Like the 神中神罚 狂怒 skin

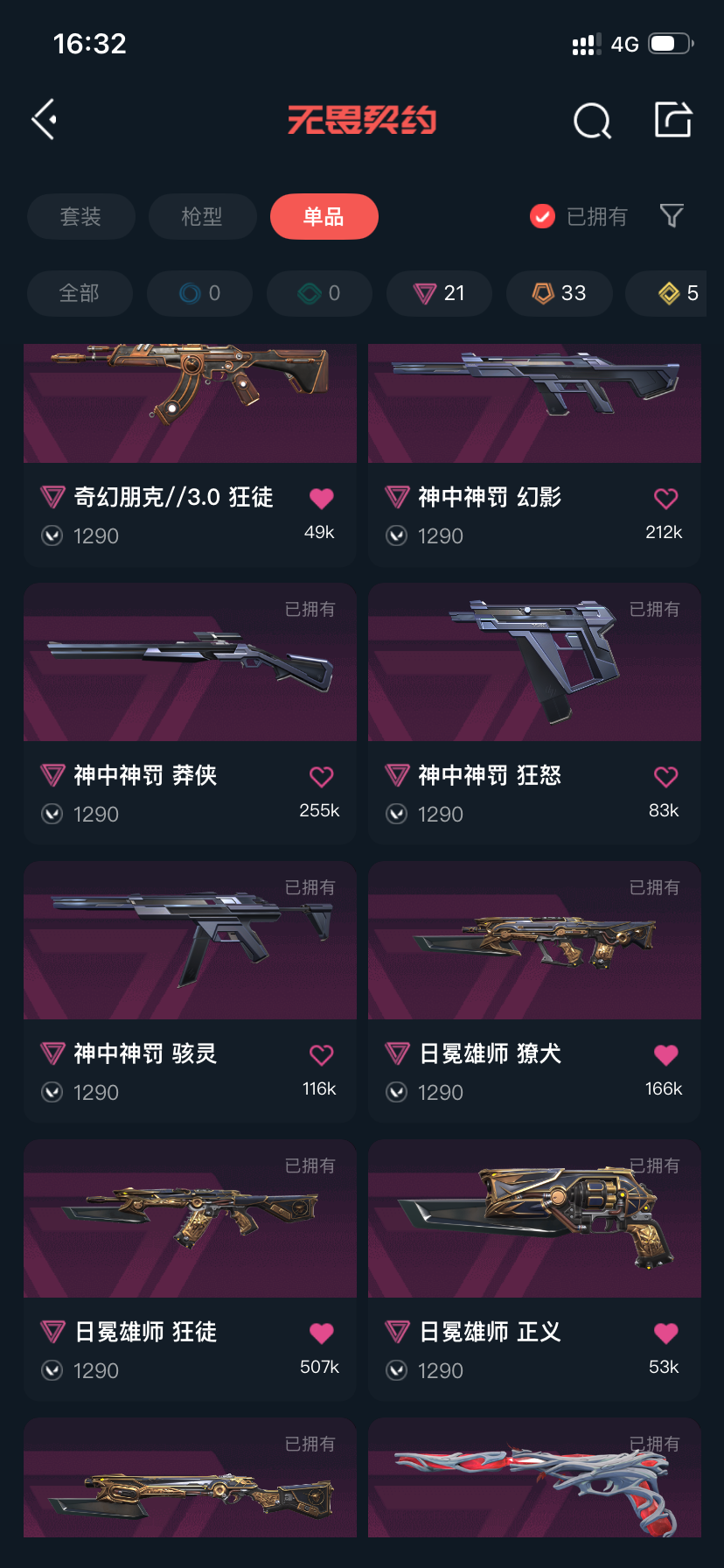coord(665,777)
